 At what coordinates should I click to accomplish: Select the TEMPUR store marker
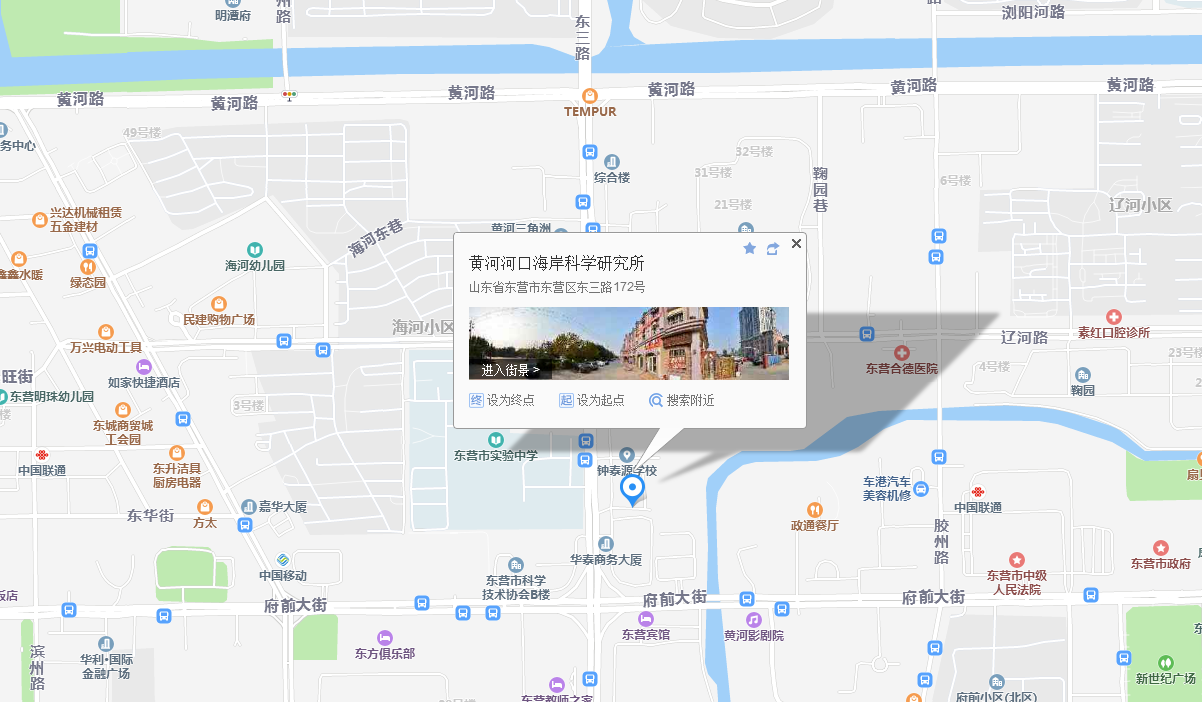[x=590, y=96]
